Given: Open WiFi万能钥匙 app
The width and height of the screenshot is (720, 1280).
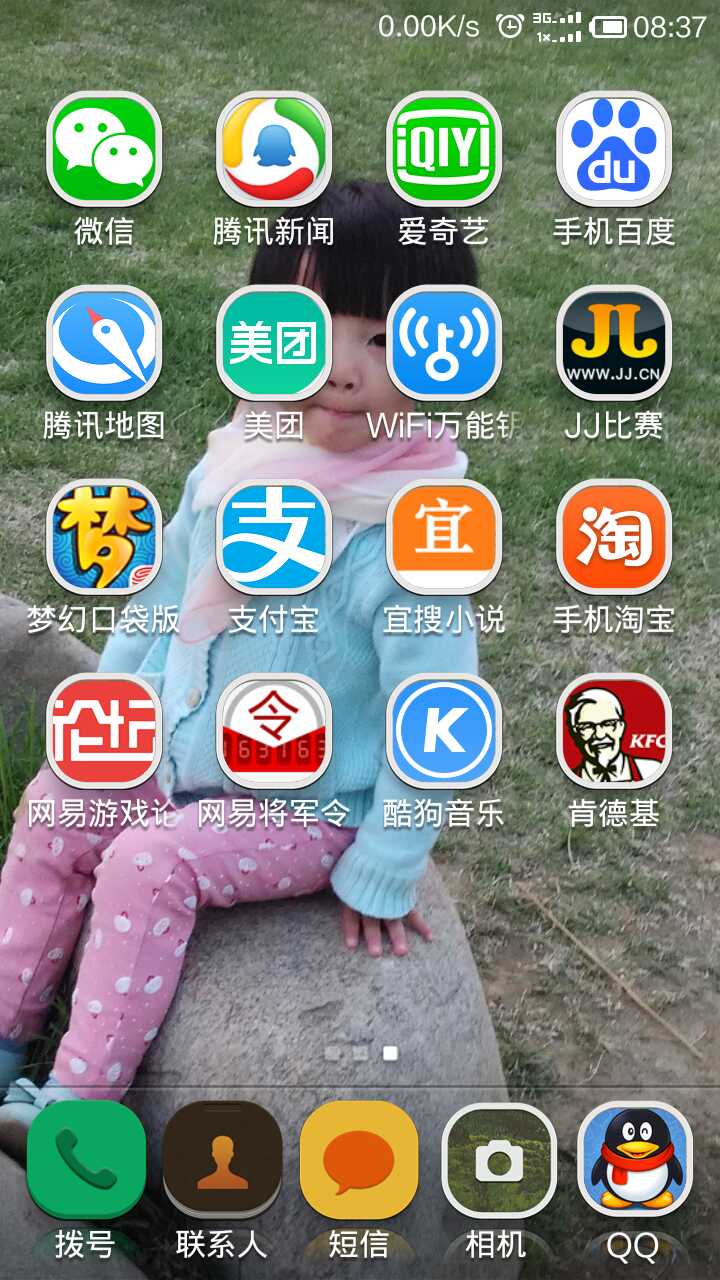Looking at the screenshot, I should tap(444, 344).
